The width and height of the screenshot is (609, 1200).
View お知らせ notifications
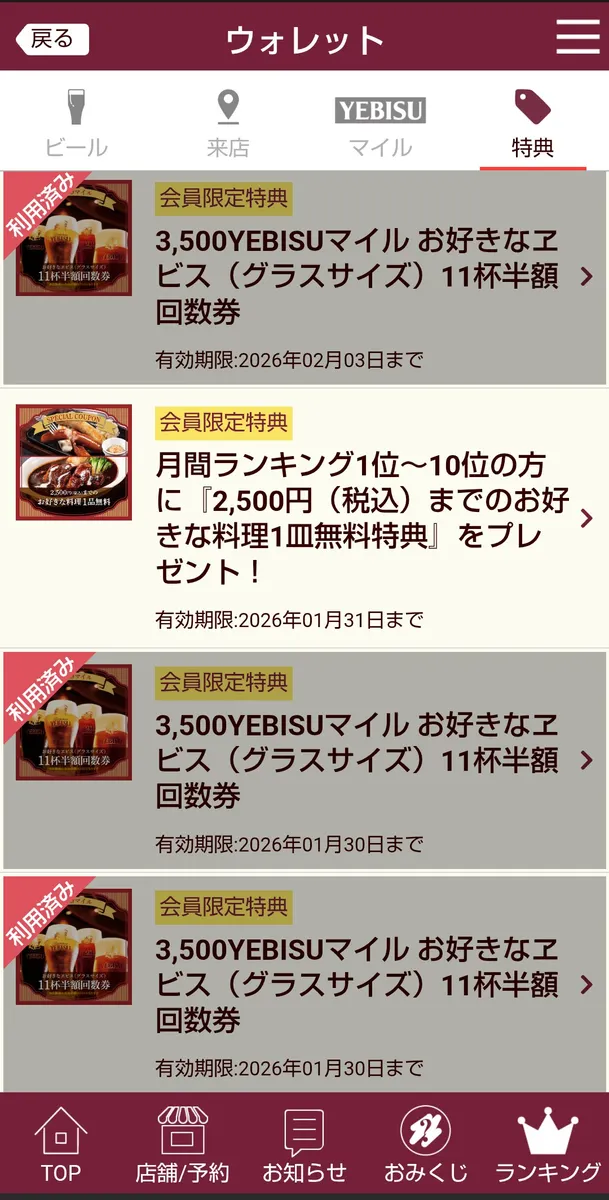tap(304, 1146)
